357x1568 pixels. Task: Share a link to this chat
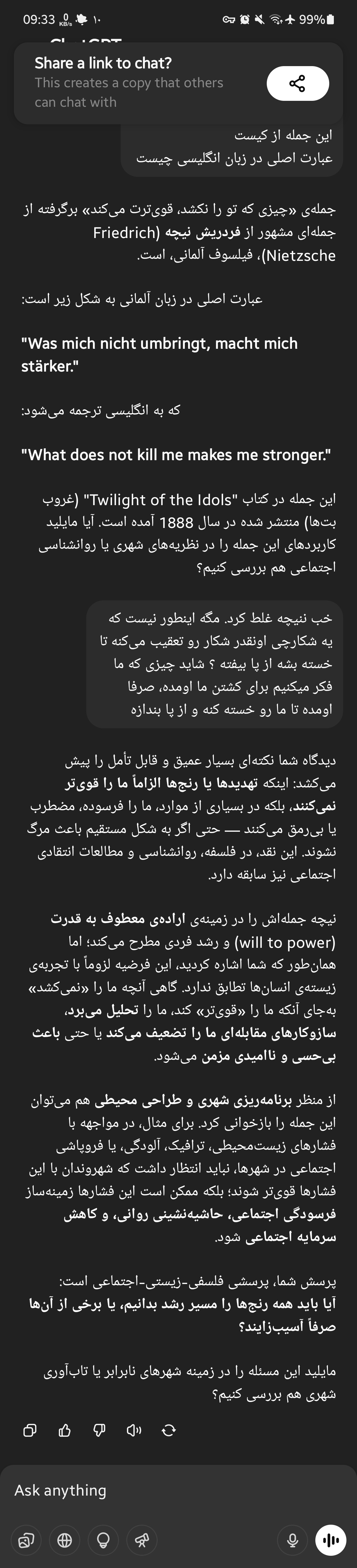point(297,83)
